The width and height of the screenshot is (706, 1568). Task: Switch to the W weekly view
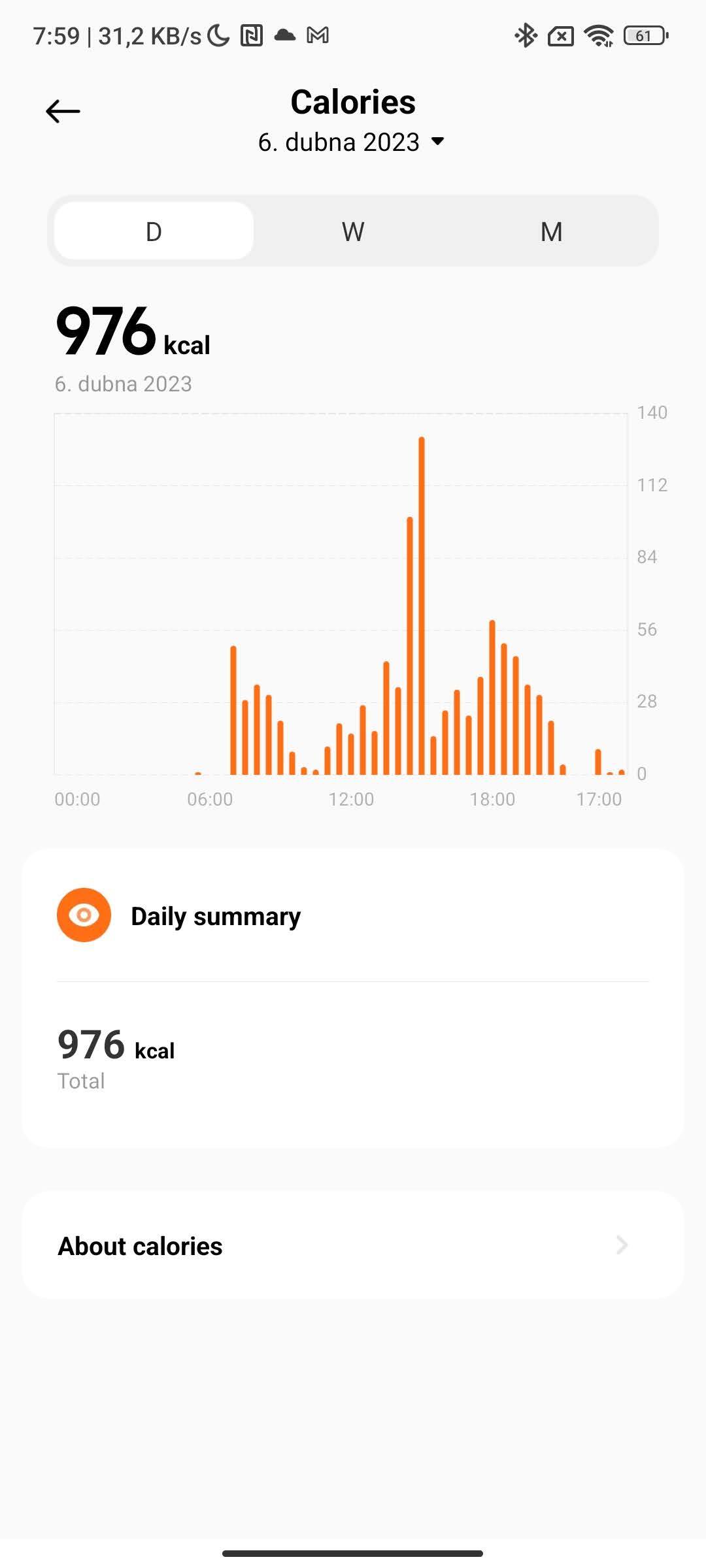[352, 231]
